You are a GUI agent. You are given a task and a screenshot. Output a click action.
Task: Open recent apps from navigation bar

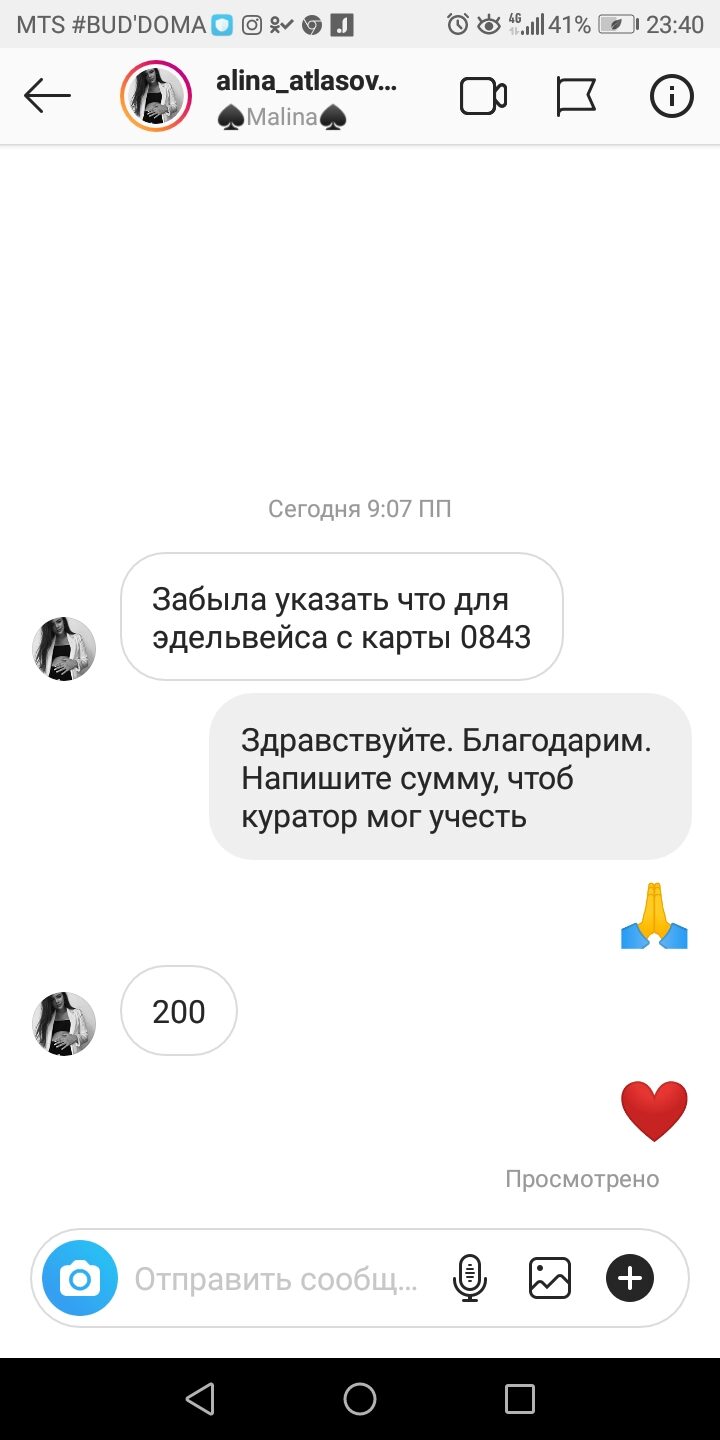tap(520, 1399)
